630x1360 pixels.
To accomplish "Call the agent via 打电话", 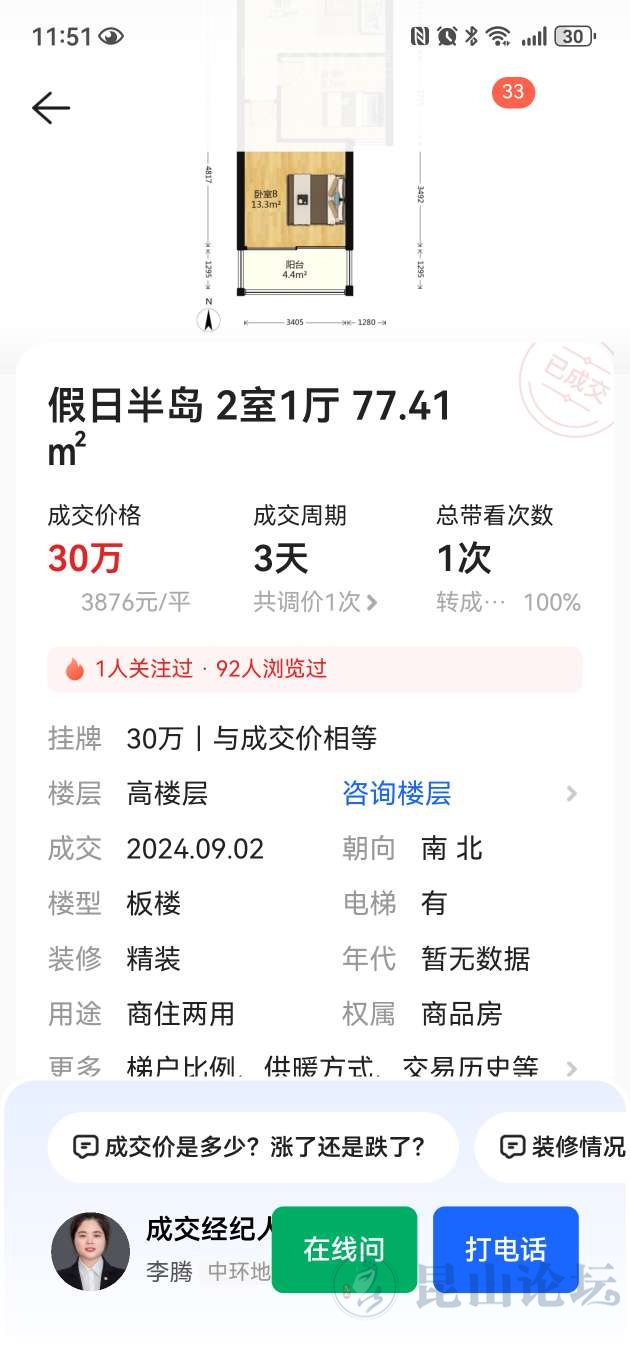I will click(506, 1249).
